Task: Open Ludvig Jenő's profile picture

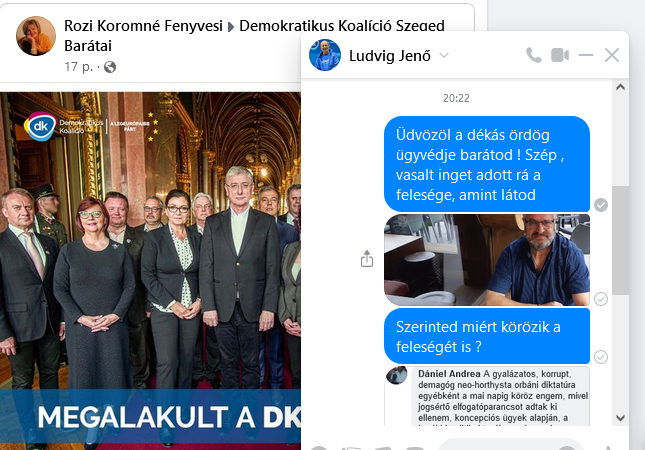Action: point(326,55)
